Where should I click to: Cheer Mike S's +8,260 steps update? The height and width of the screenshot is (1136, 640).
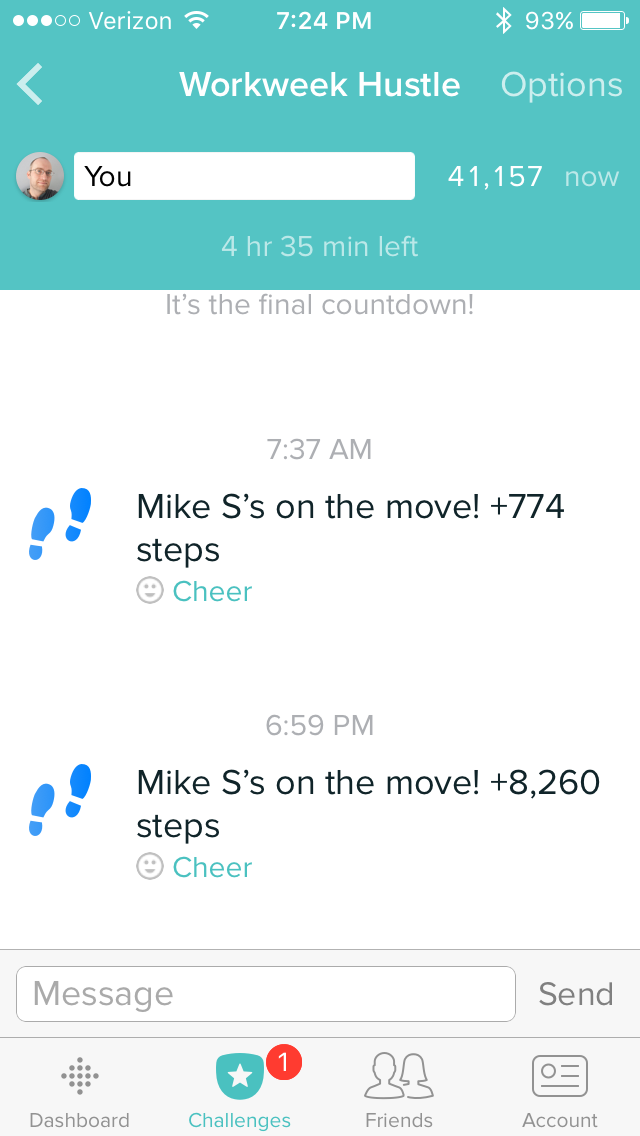pyautogui.click(x=196, y=867)
